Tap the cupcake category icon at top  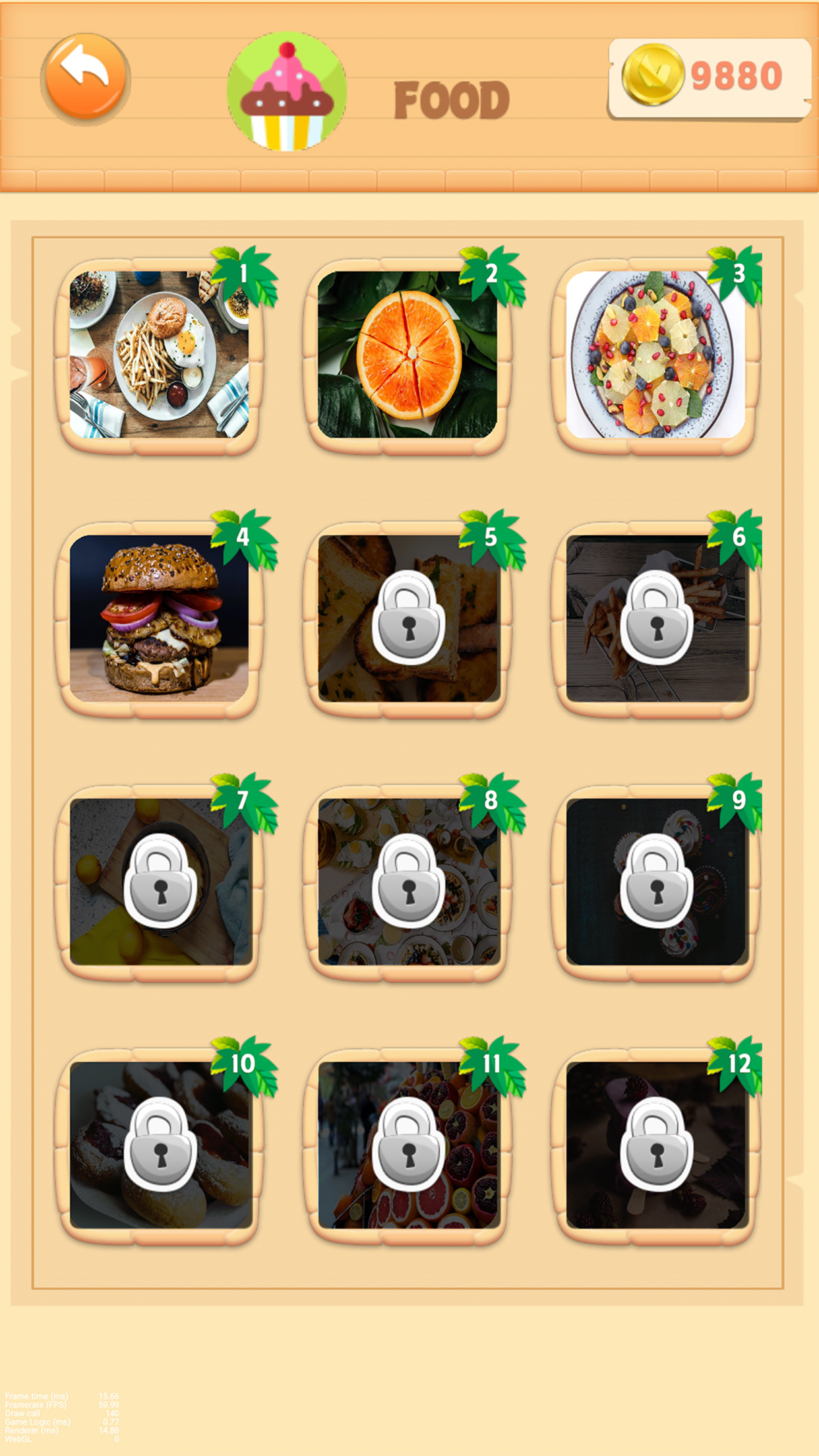(286, 92)
